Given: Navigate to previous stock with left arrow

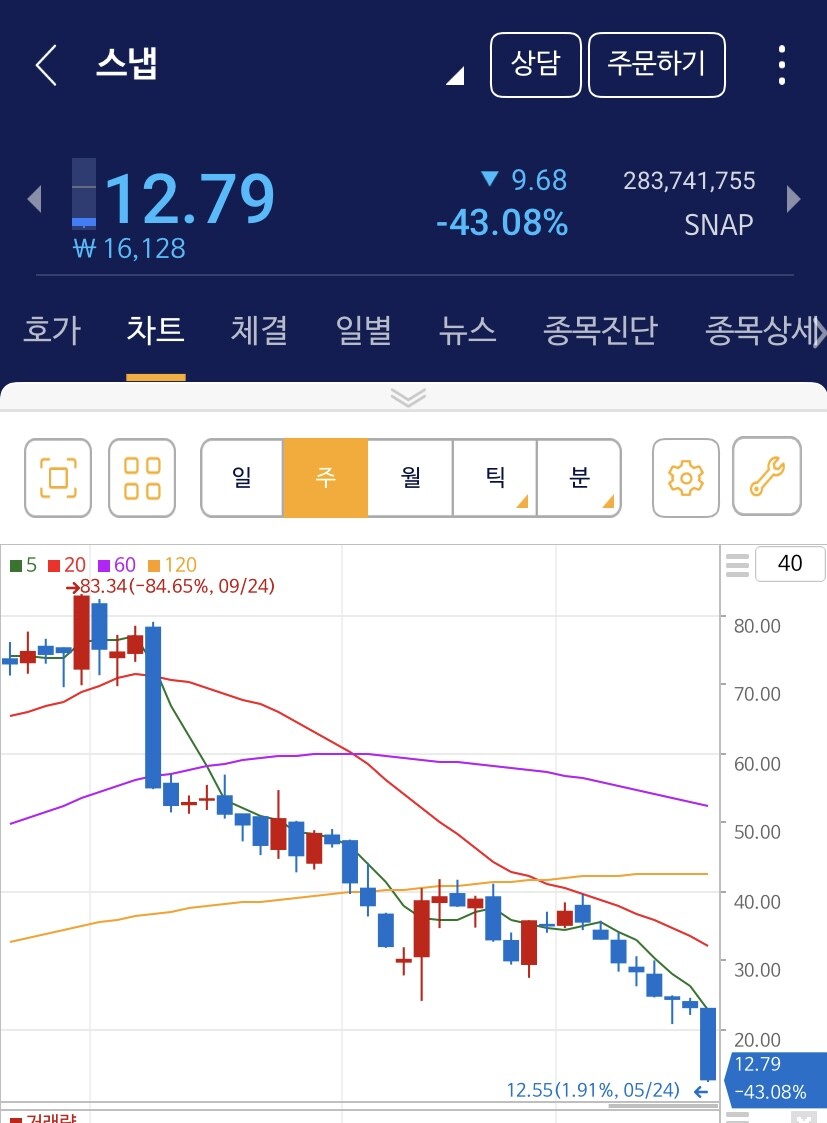Looking at the screenshot, I should [33, 198].
